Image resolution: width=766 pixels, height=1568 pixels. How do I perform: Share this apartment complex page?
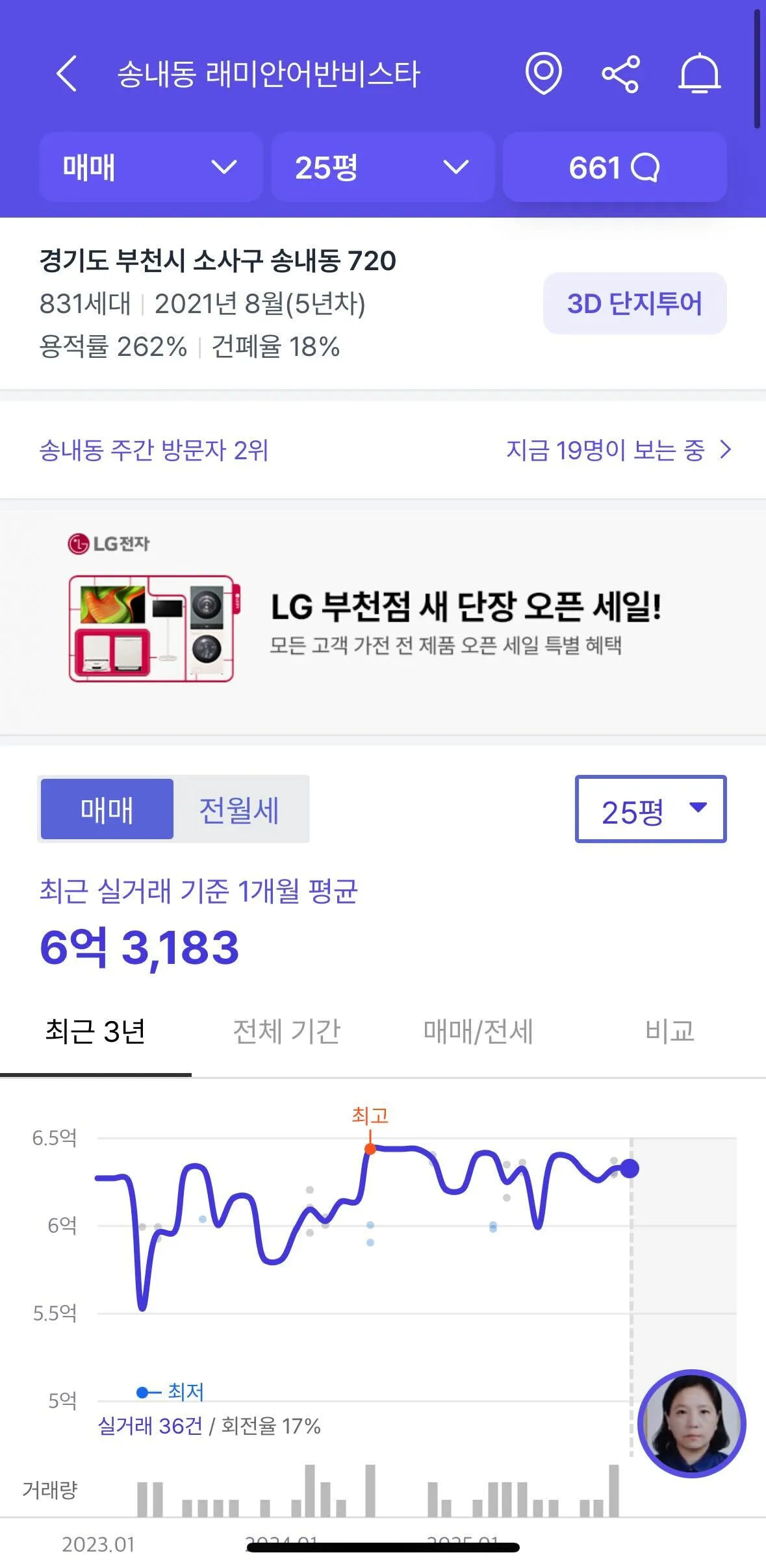(620, 74)
